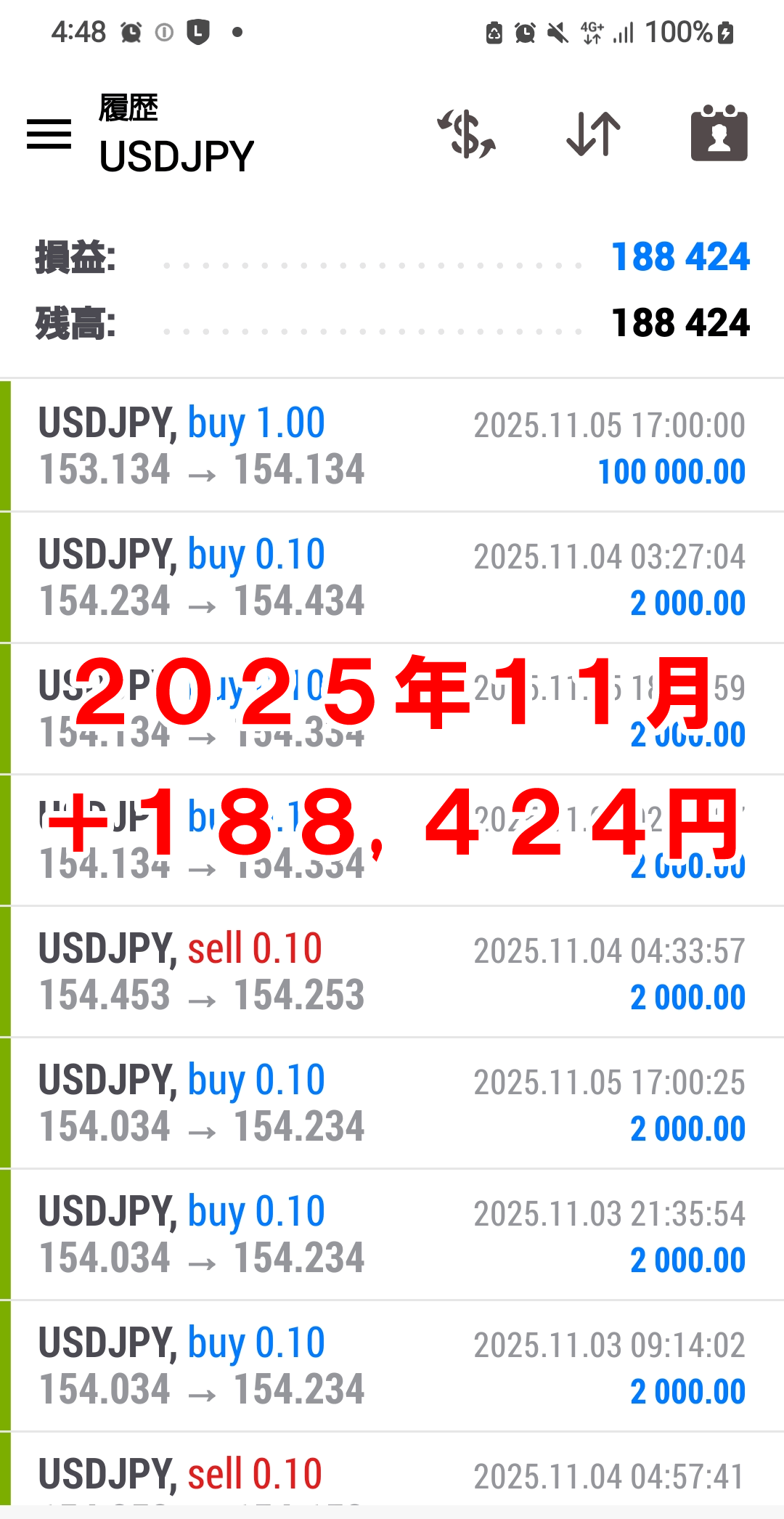The height and width of the screenshot is (1519, 784).
Task: Open the buy 0.10 trade at 09:14:02
Action: click(x=392, y=1367)
